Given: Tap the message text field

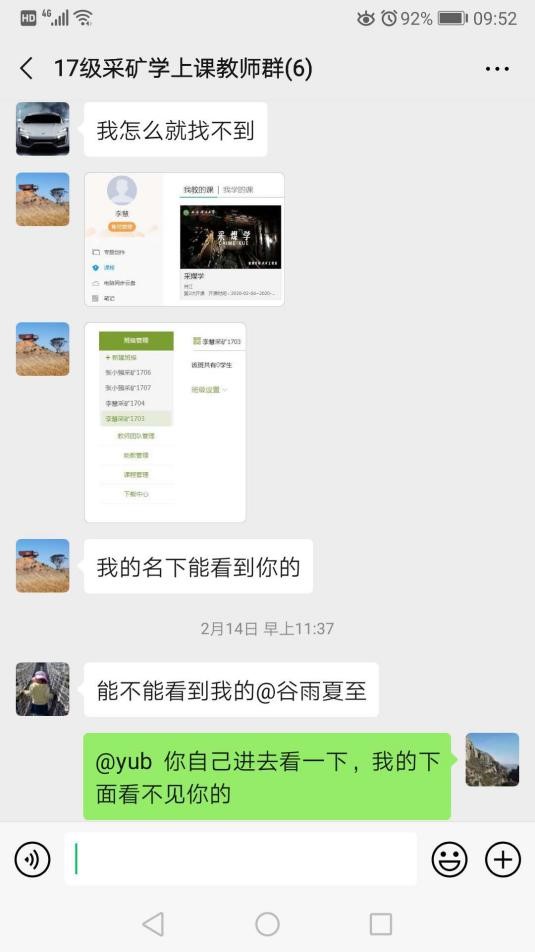Looking at the screenshot, I should tap(240, 858).
